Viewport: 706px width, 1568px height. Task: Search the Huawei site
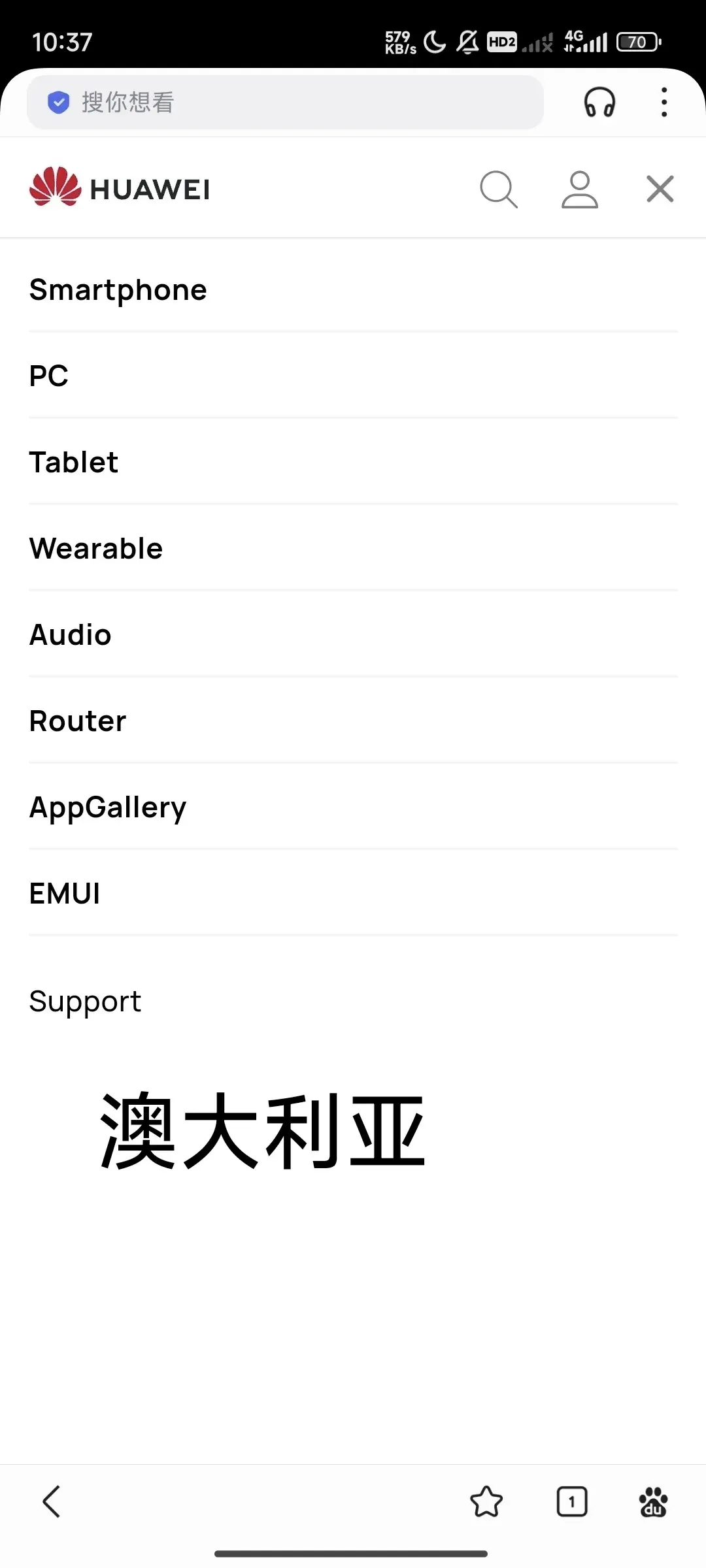point(499,189)
